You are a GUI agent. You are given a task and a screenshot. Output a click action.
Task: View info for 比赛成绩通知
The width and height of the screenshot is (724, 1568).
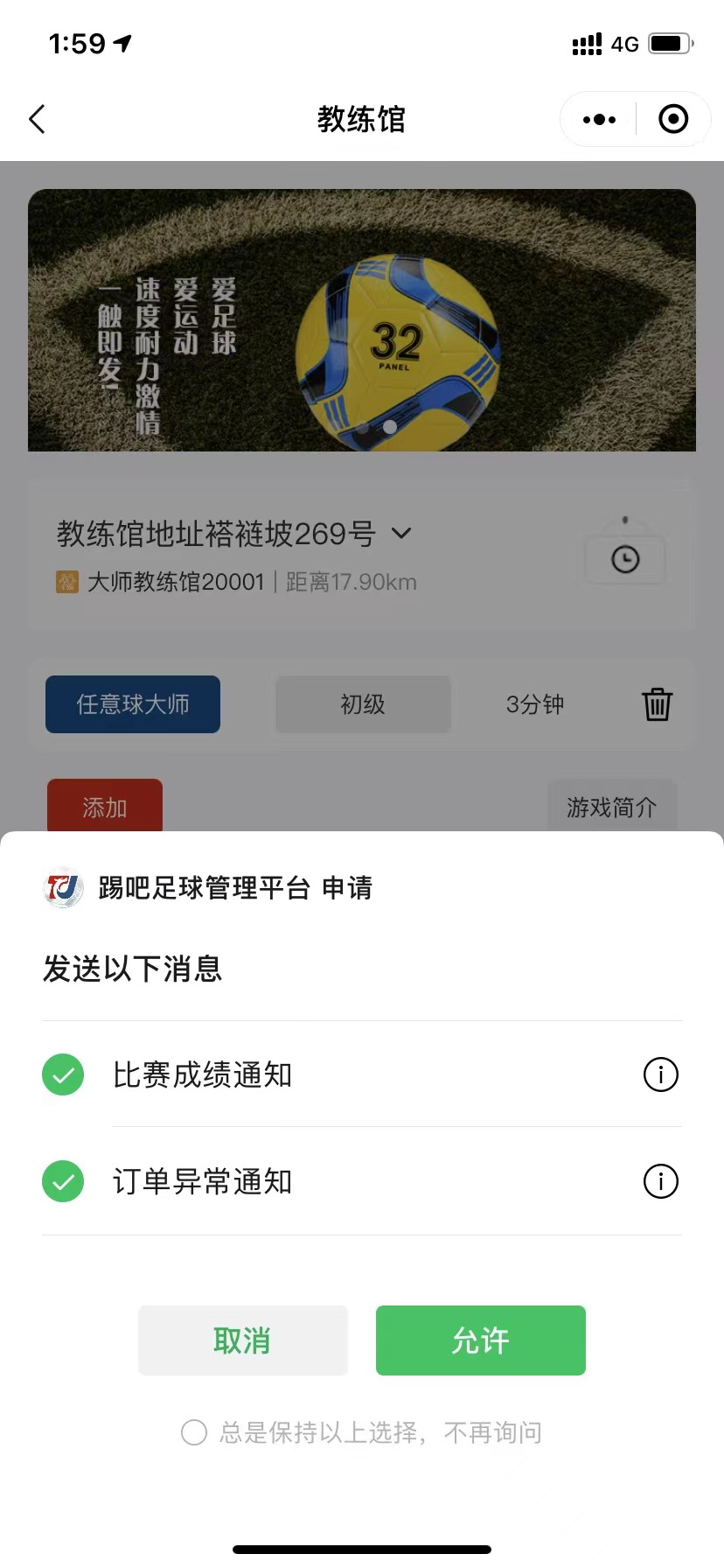click(x=660, y=1074)
